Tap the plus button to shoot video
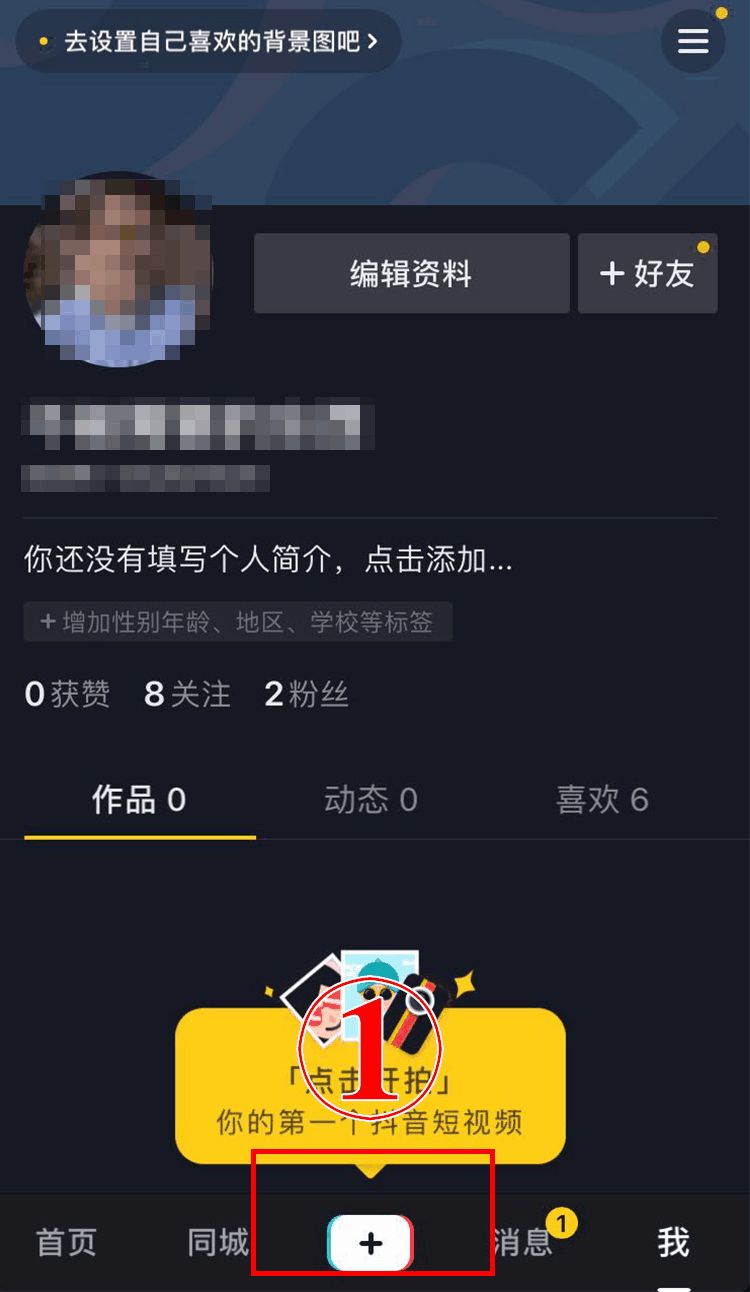The height and width of the screenshot is (1292, 750). pyautogui.click(x=370, y=1243)
